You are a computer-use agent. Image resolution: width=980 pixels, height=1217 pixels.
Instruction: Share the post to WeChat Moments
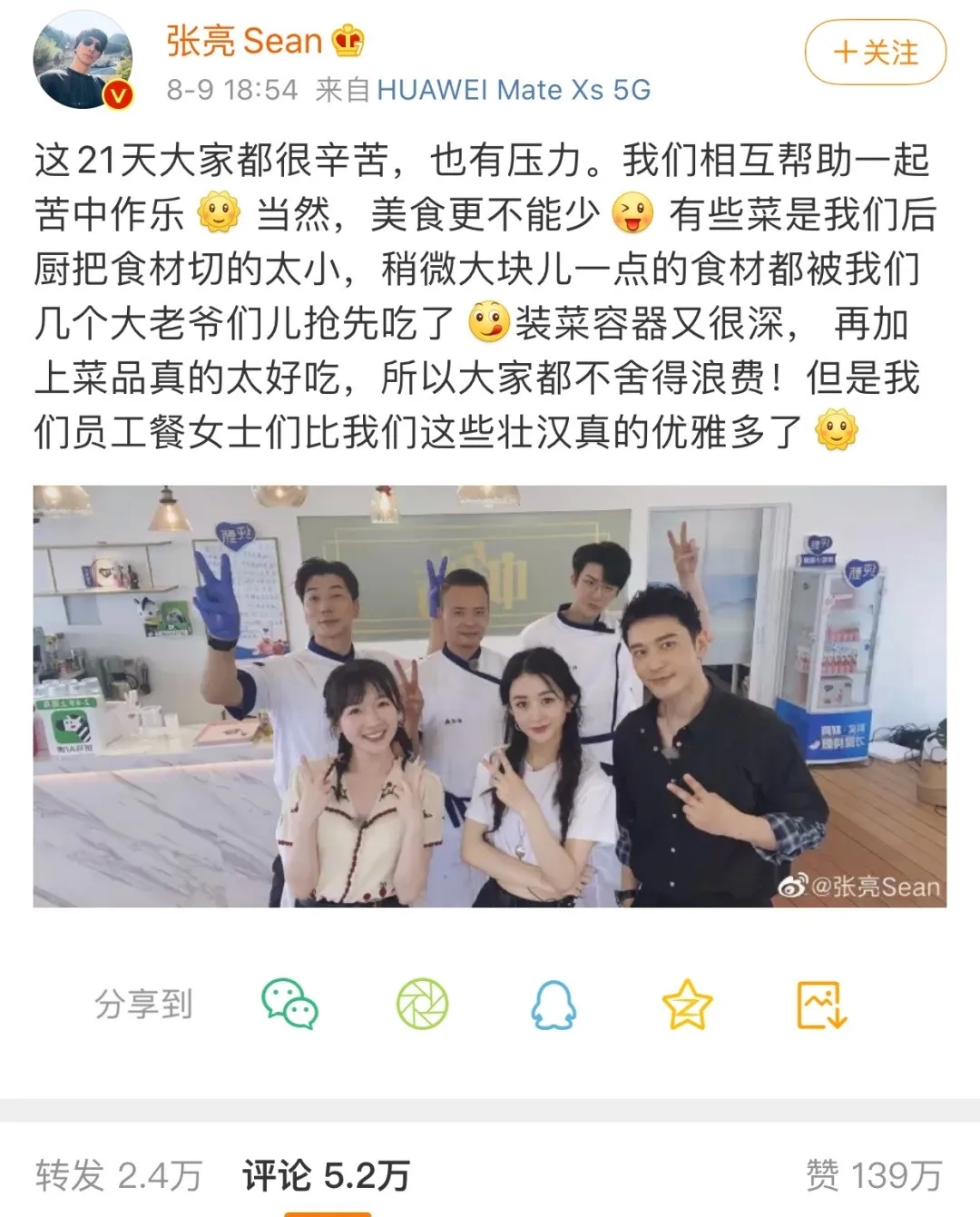tap(422, 1004)
